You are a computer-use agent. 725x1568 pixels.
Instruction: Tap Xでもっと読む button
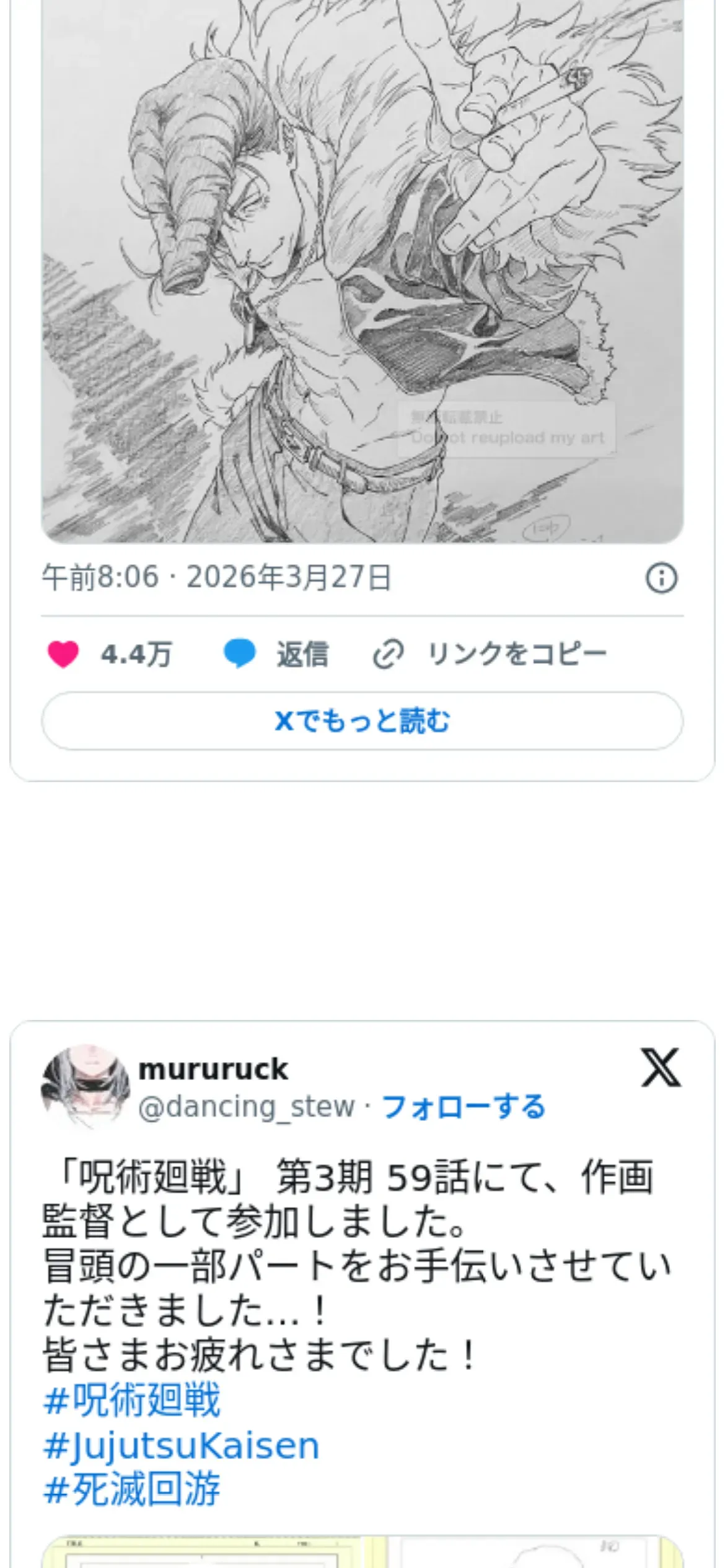[x=362, y=721]
